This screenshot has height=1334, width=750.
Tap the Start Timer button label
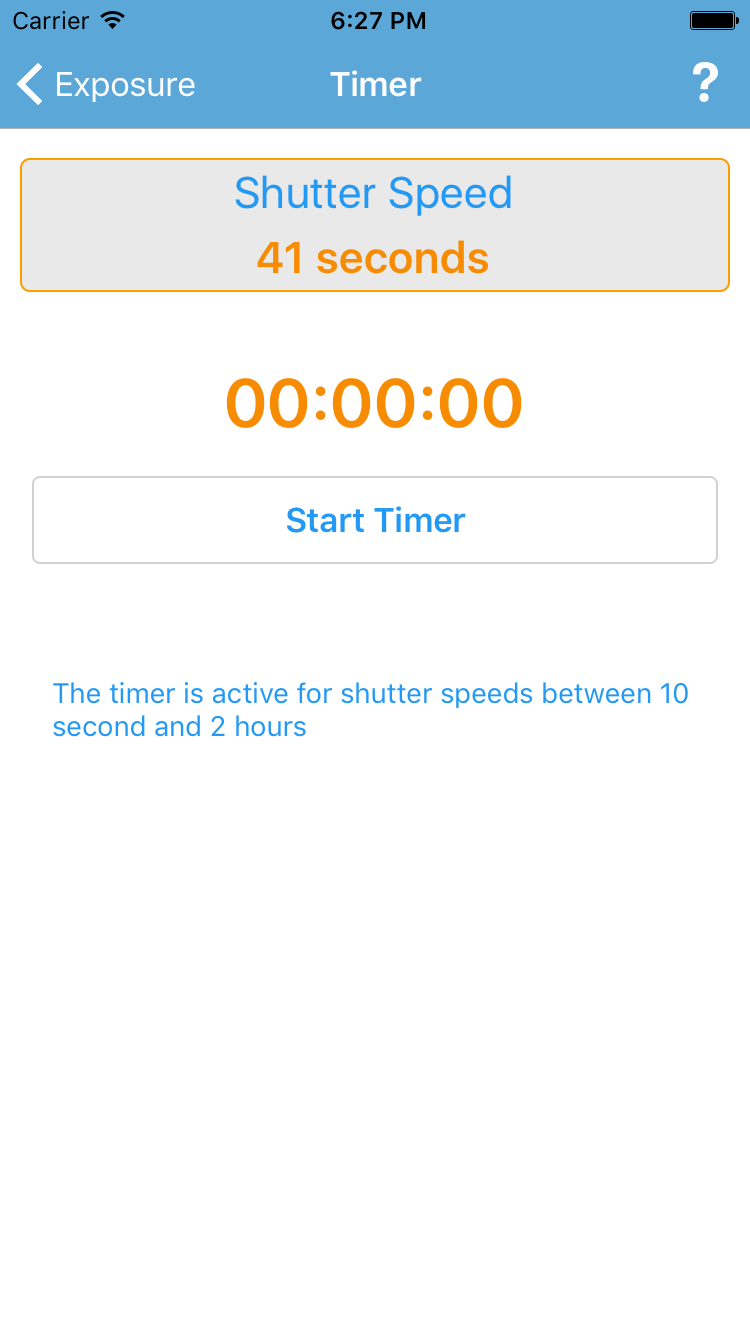click(x=375, y=520)
